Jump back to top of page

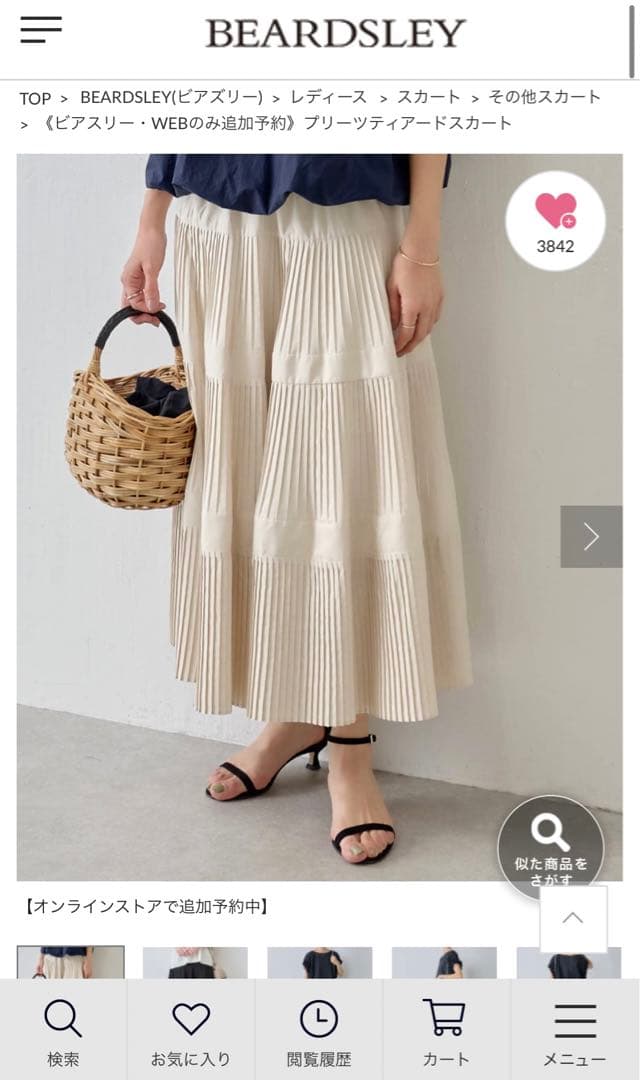click(x=573, y=918)
